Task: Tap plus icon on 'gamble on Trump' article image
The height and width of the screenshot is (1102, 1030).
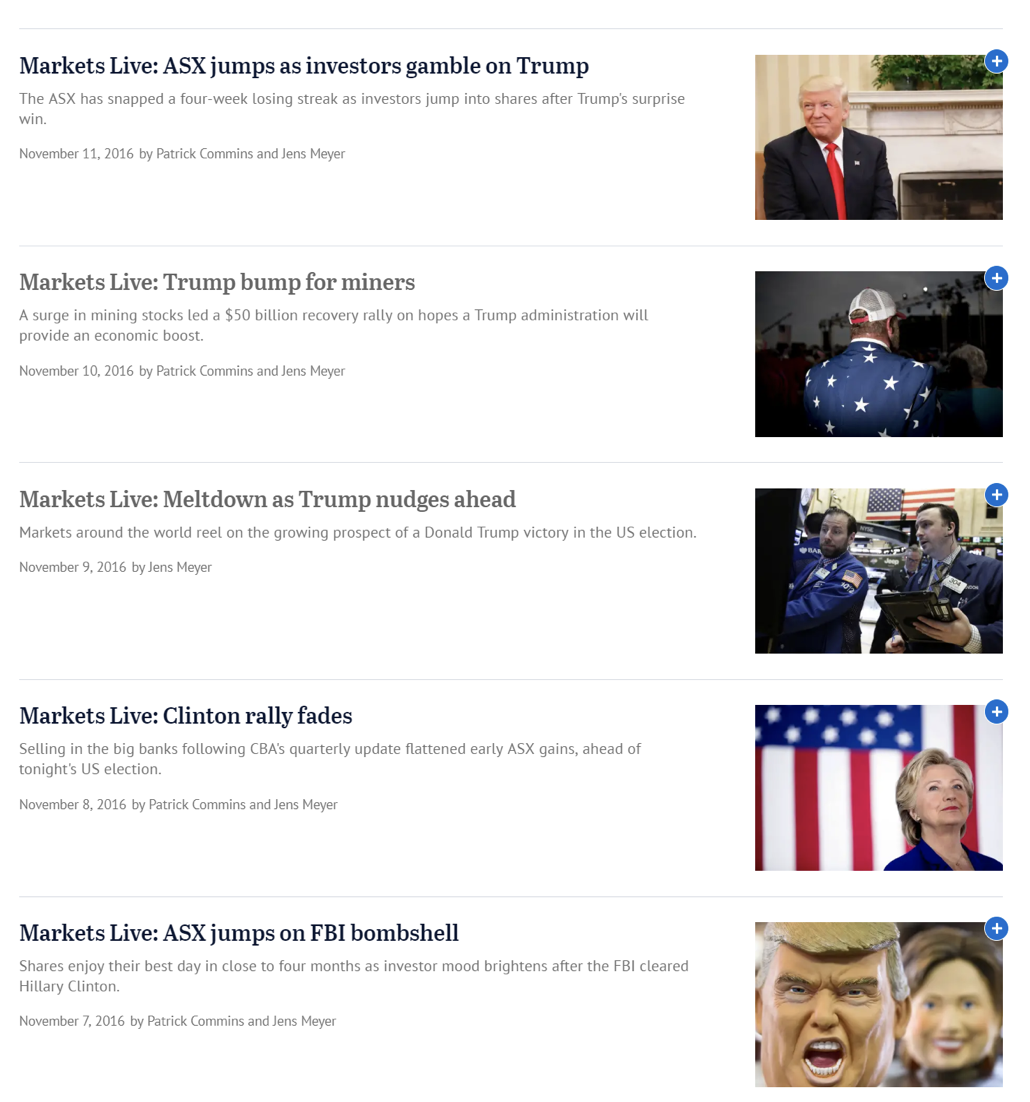Action: pos(996,61)
